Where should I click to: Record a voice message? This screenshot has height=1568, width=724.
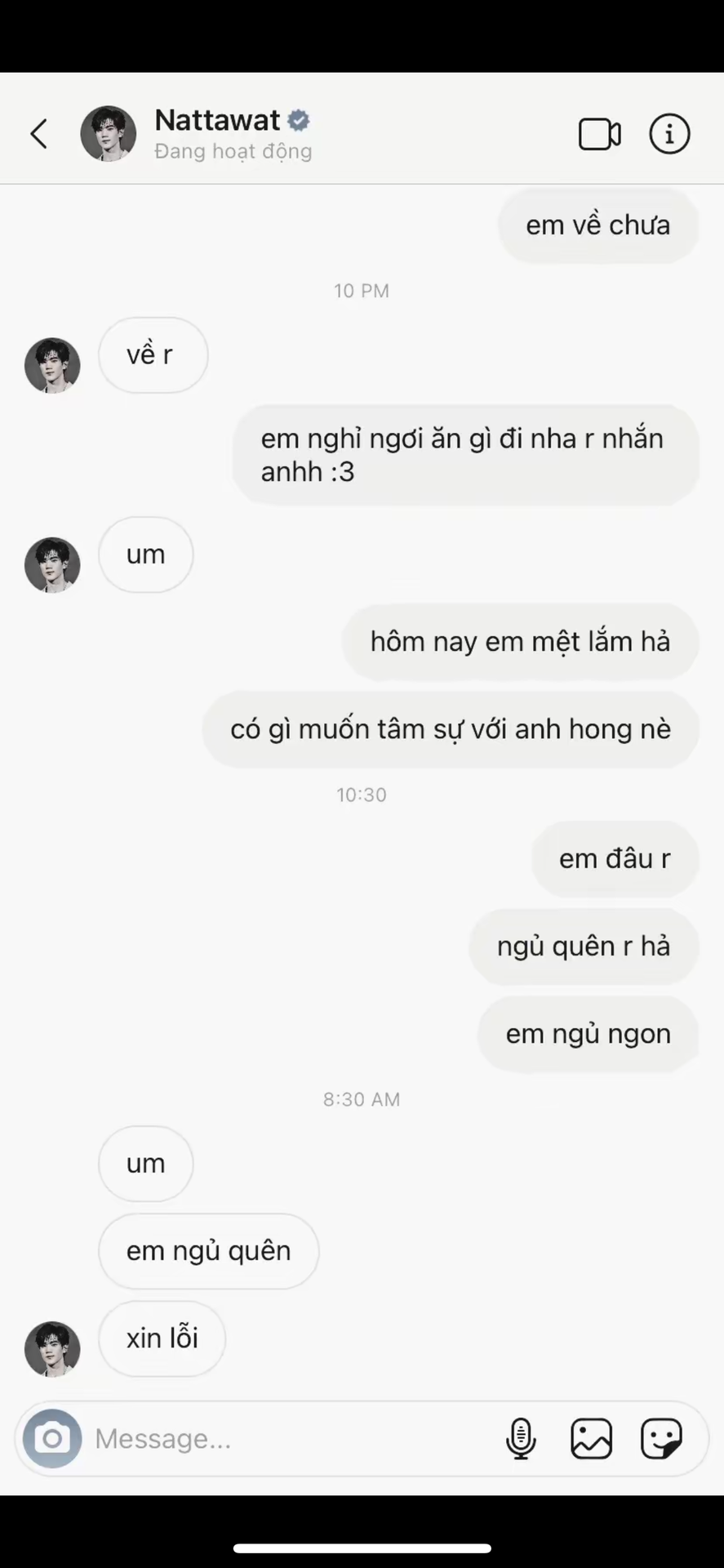[521, 1438]
